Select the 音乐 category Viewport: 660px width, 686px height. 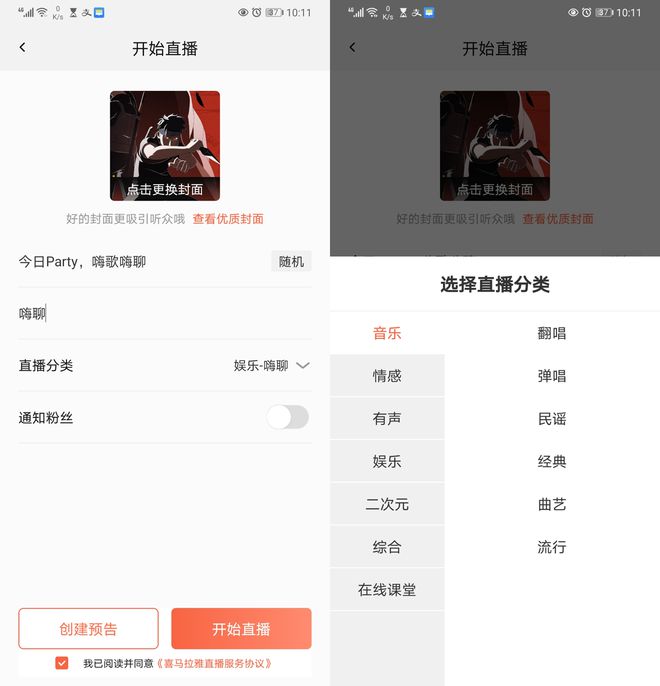(x=387, y=333)
